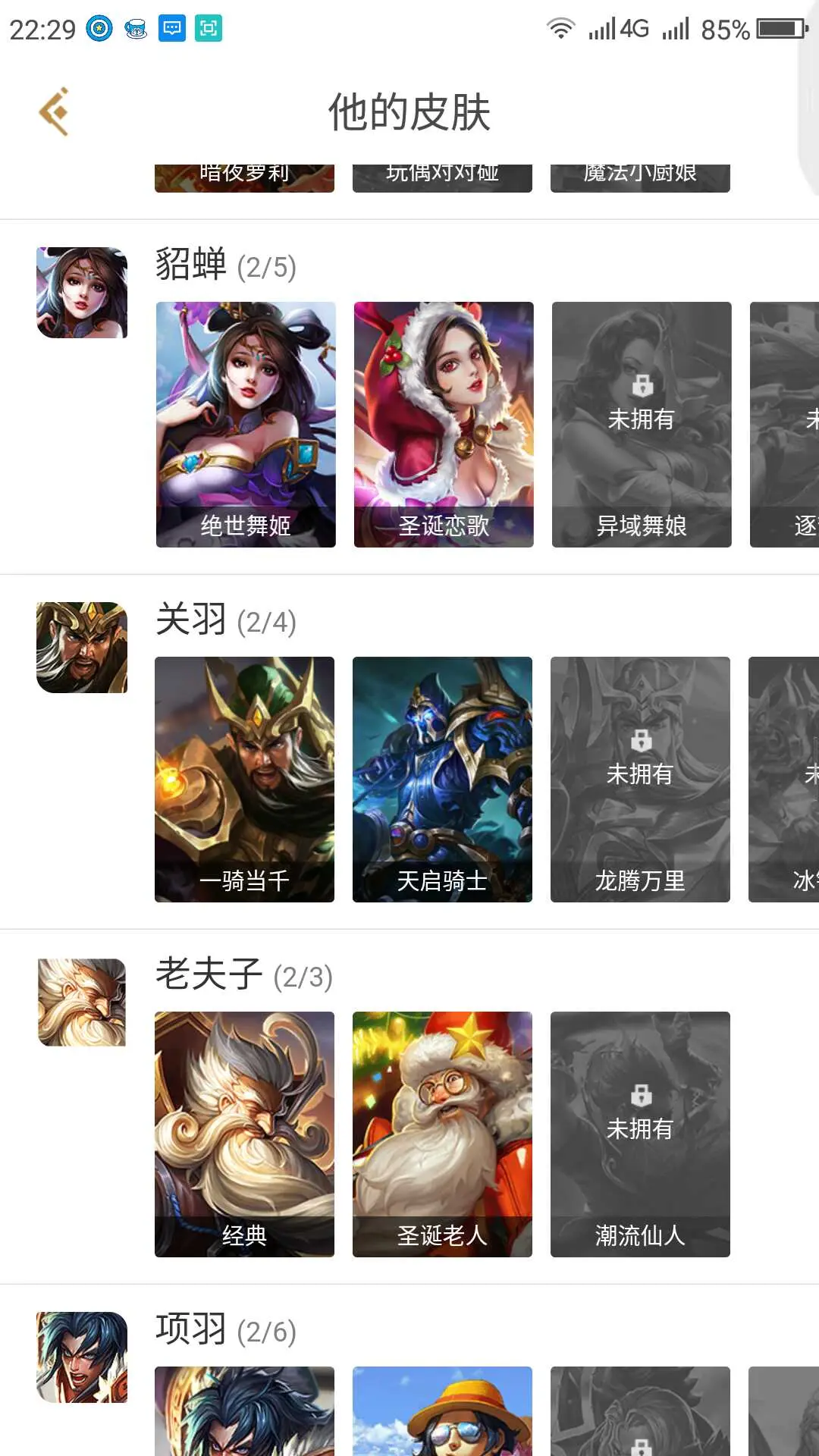
Task: Go back from the 他的皮肤 page
Action: pos(55,111)
